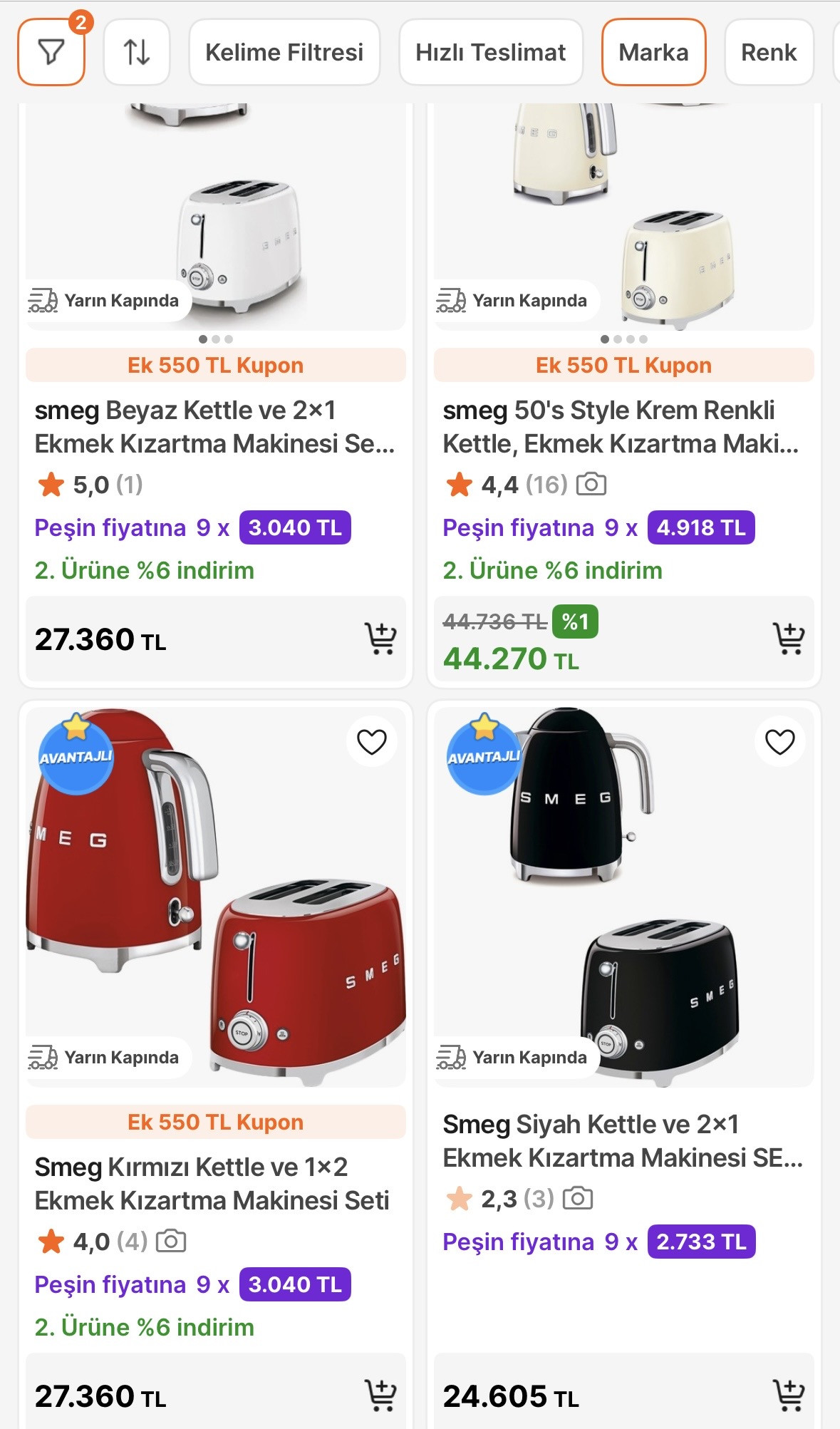Enable the Hızlı Teslimat filter chip

490,52
